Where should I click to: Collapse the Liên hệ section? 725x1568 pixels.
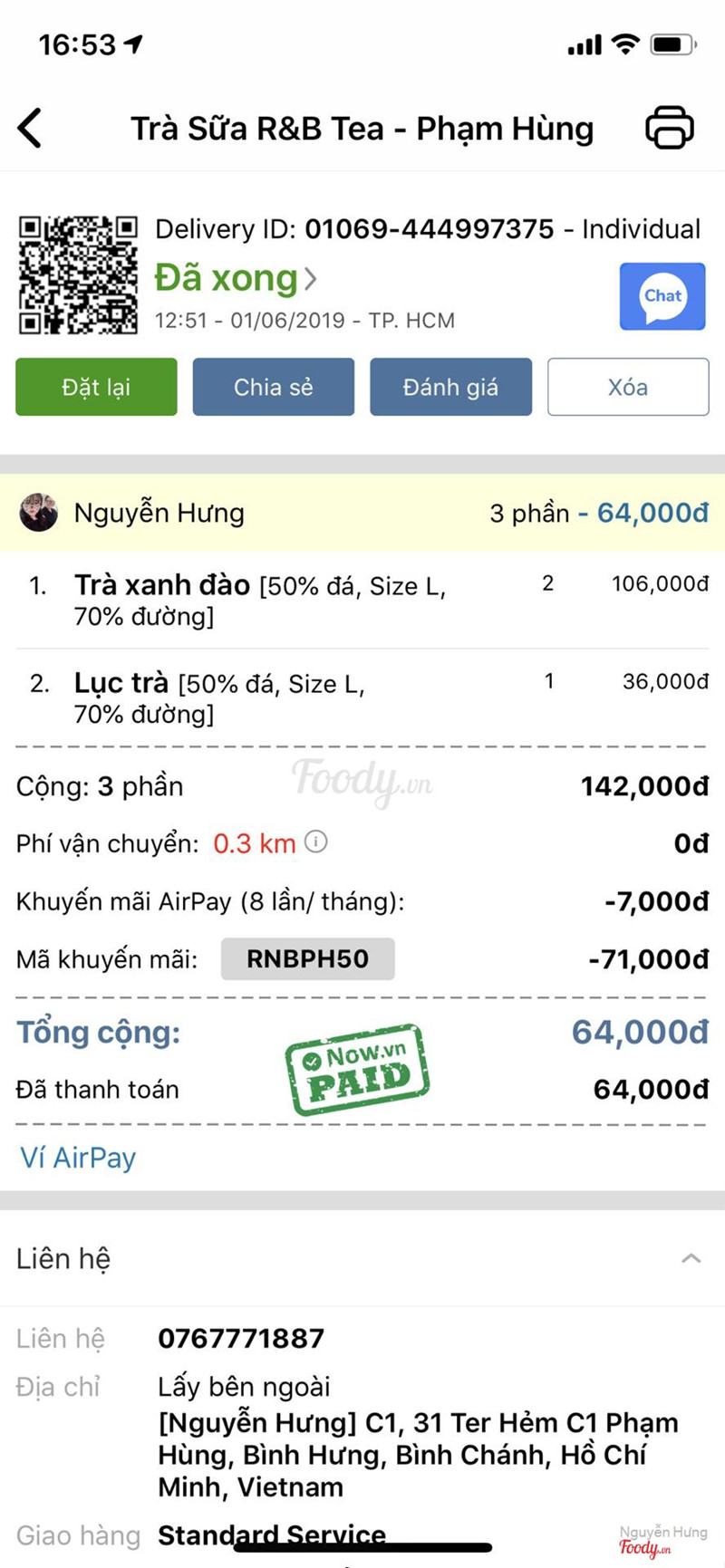click(691, 1258)
